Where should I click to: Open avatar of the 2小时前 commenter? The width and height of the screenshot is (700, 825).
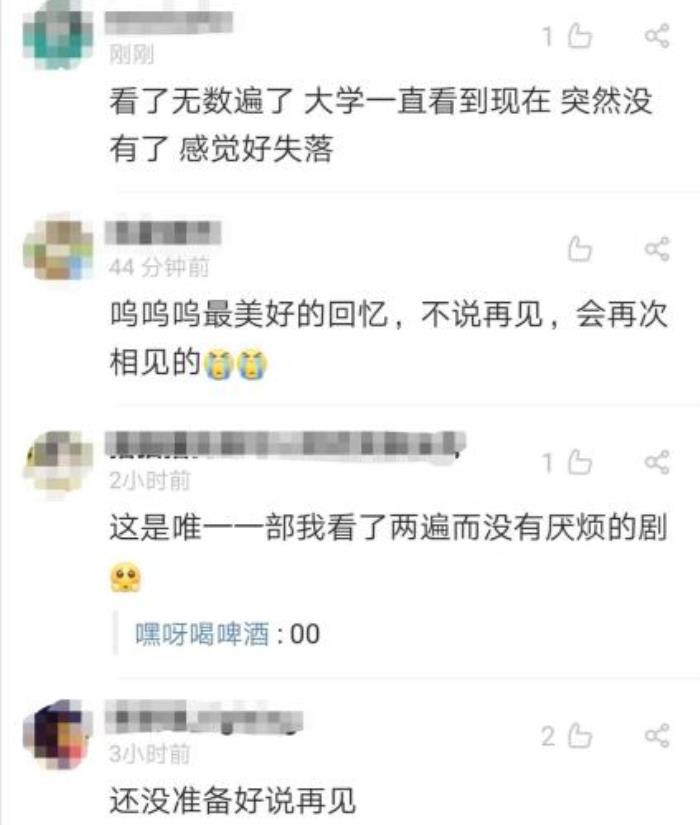point(57,459)
